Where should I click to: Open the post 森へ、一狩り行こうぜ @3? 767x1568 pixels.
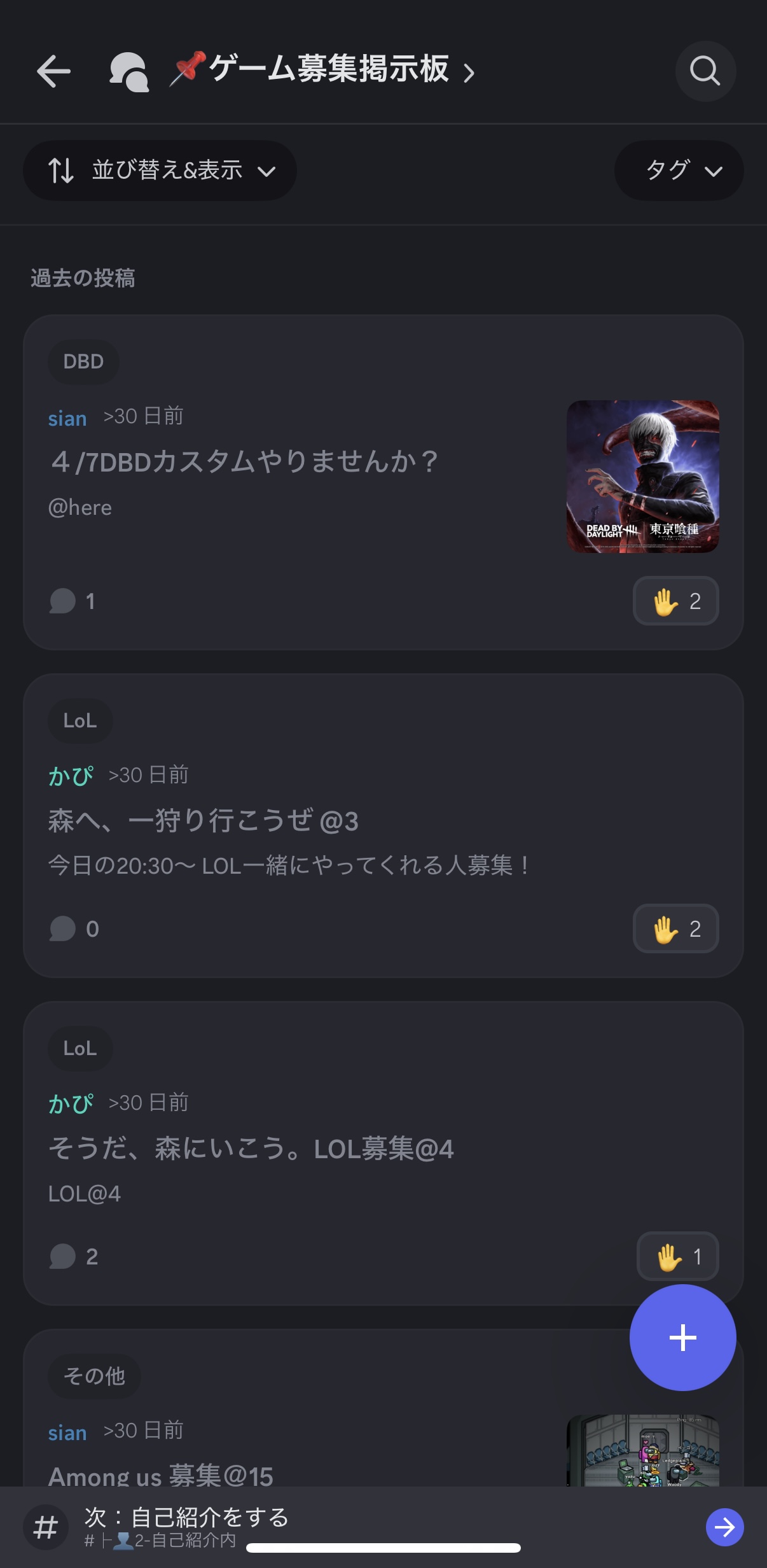204,820
